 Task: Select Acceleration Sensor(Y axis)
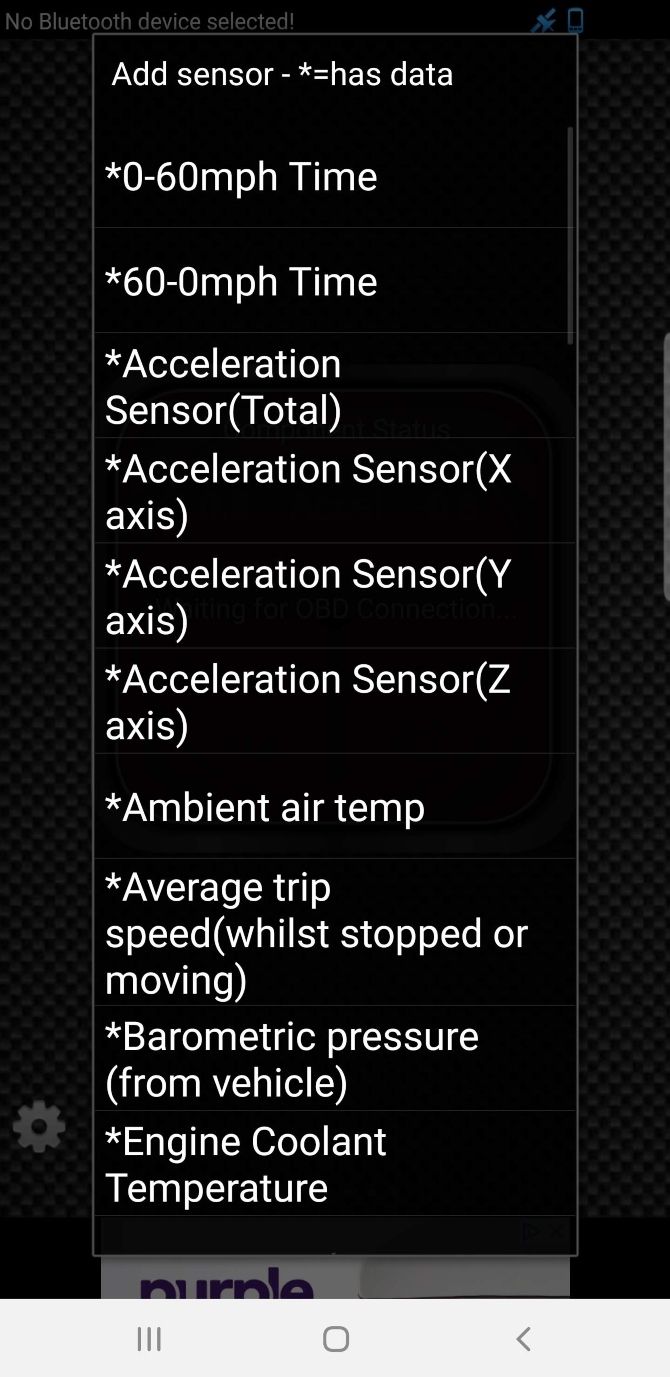click(335, 597)
